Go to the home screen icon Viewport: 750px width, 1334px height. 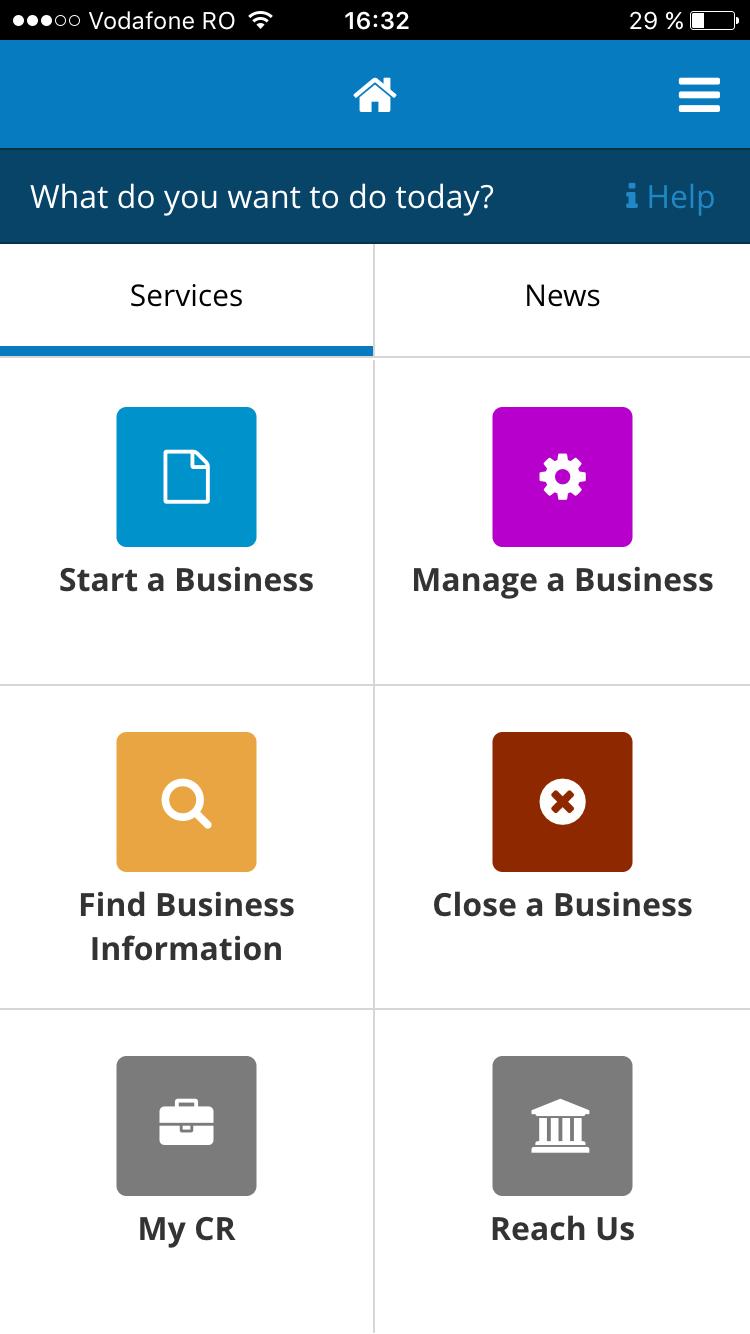click(375, 96)
